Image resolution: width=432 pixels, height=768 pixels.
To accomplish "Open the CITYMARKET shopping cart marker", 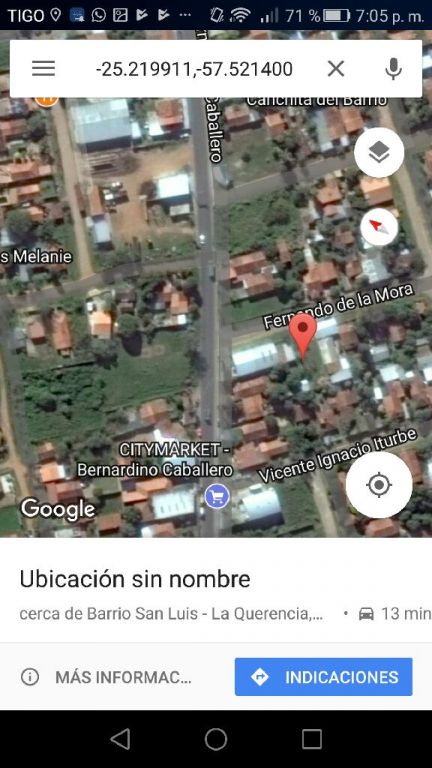I will (216, 496).
